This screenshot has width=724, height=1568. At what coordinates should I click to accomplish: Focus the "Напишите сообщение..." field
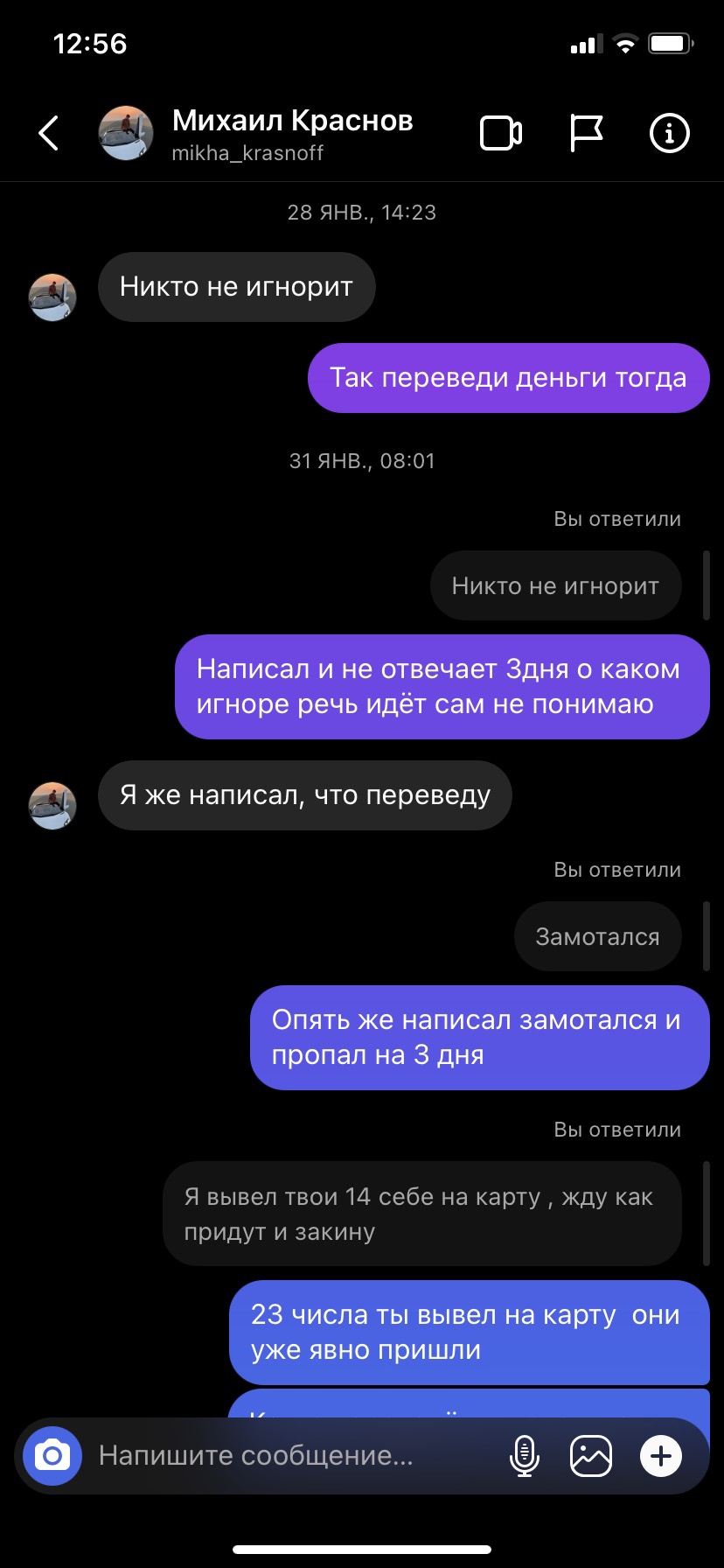289,1456
